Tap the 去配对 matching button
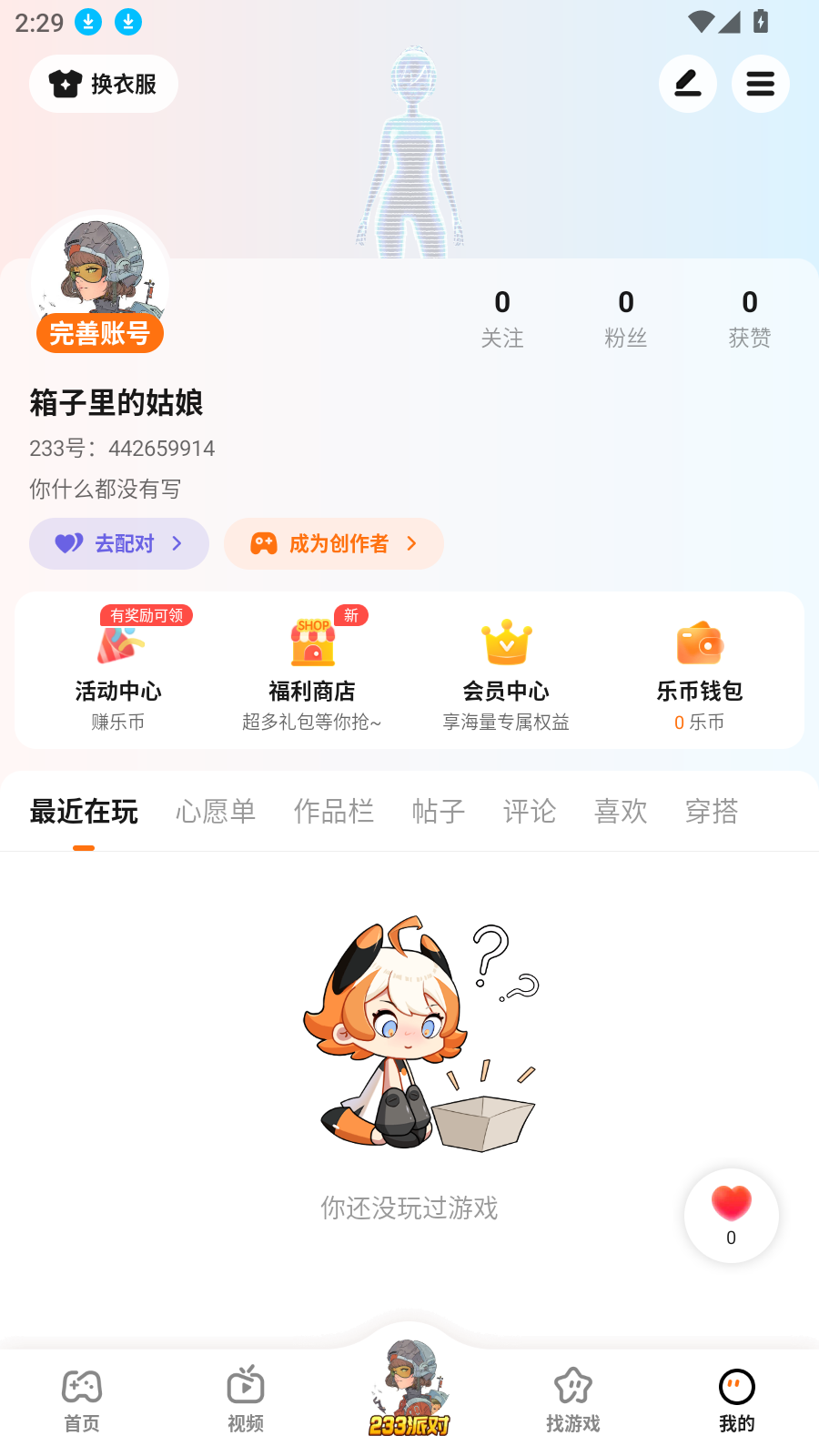 point(119,543)
